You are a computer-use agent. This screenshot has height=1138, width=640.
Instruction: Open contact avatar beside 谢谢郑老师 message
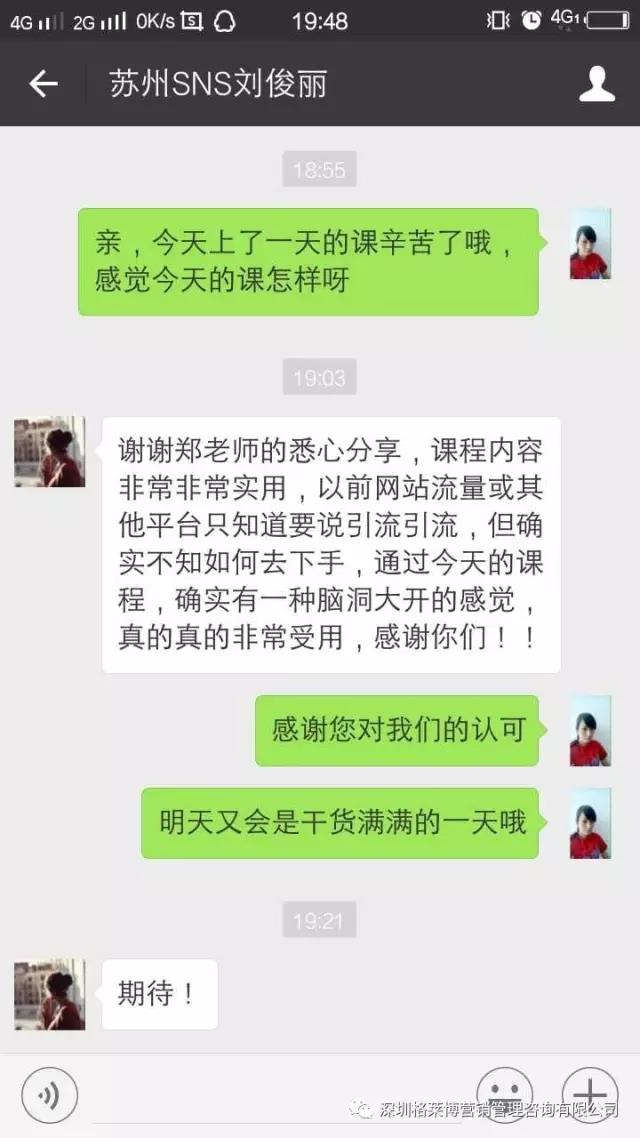pyautogui.click(x=49, y=452)
